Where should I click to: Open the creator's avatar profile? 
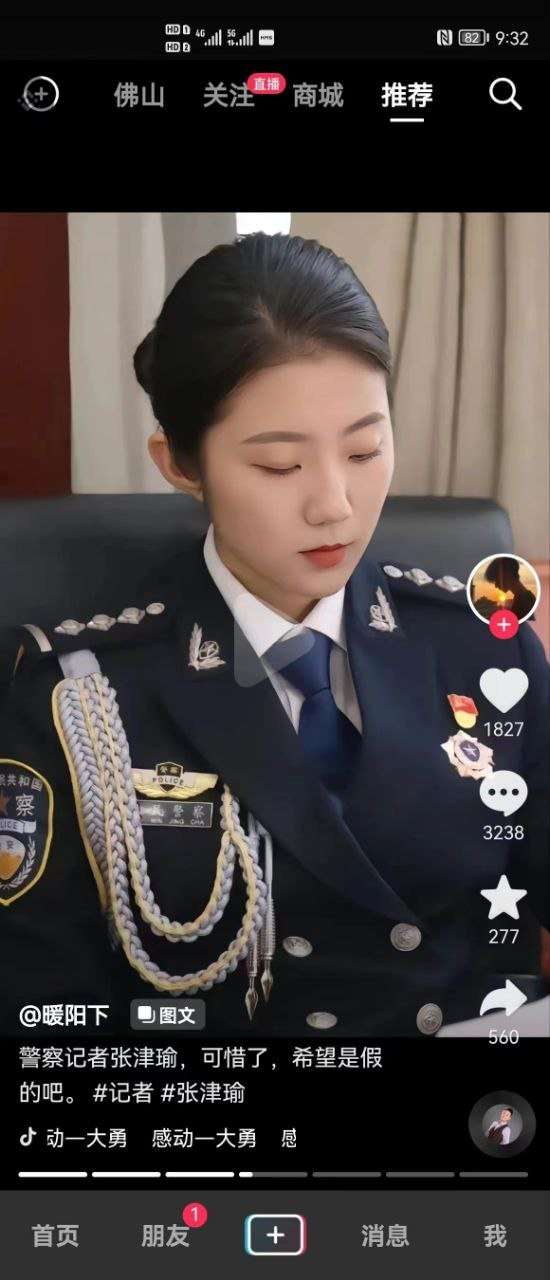click(x=503, y=588)
